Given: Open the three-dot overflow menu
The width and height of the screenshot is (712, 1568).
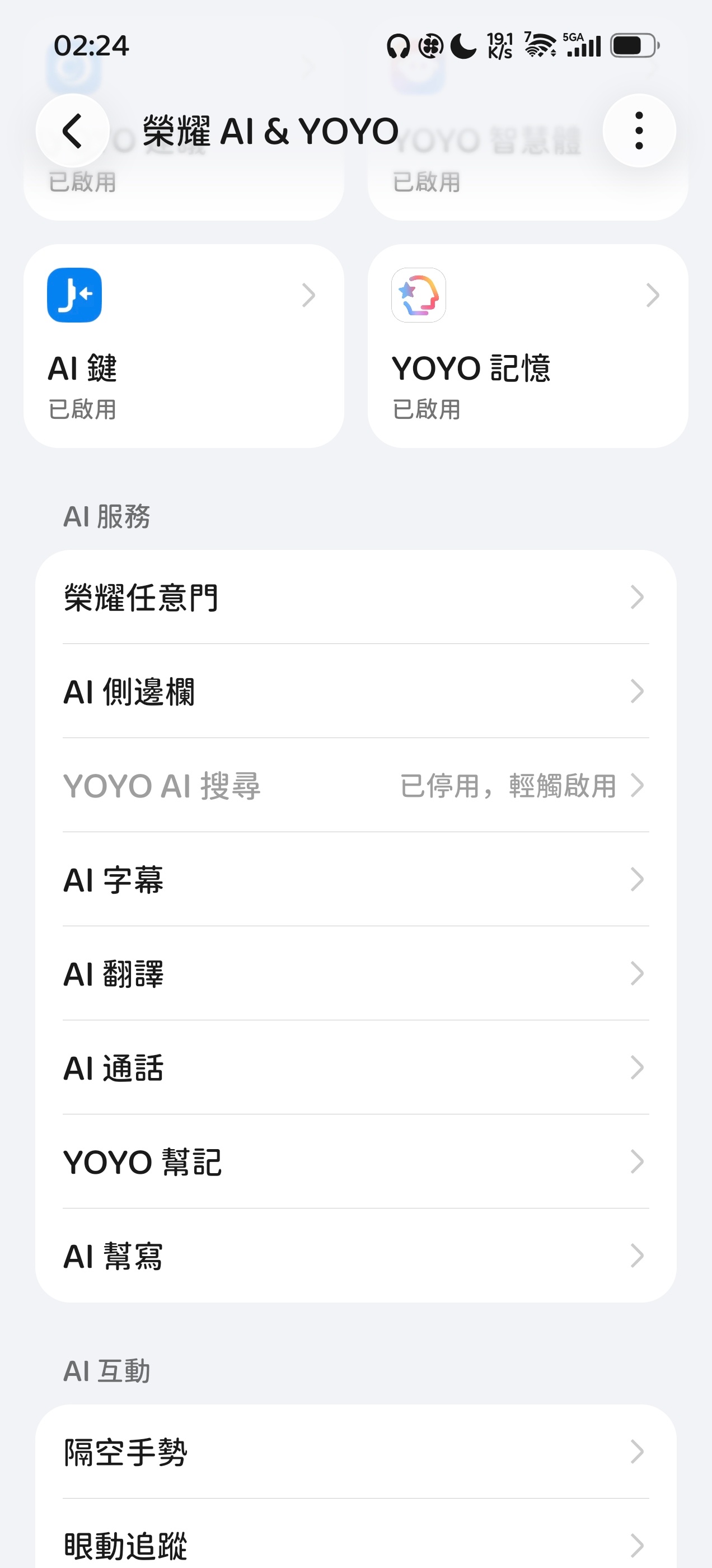Looking at the screenshot, I should pos(639,130).
